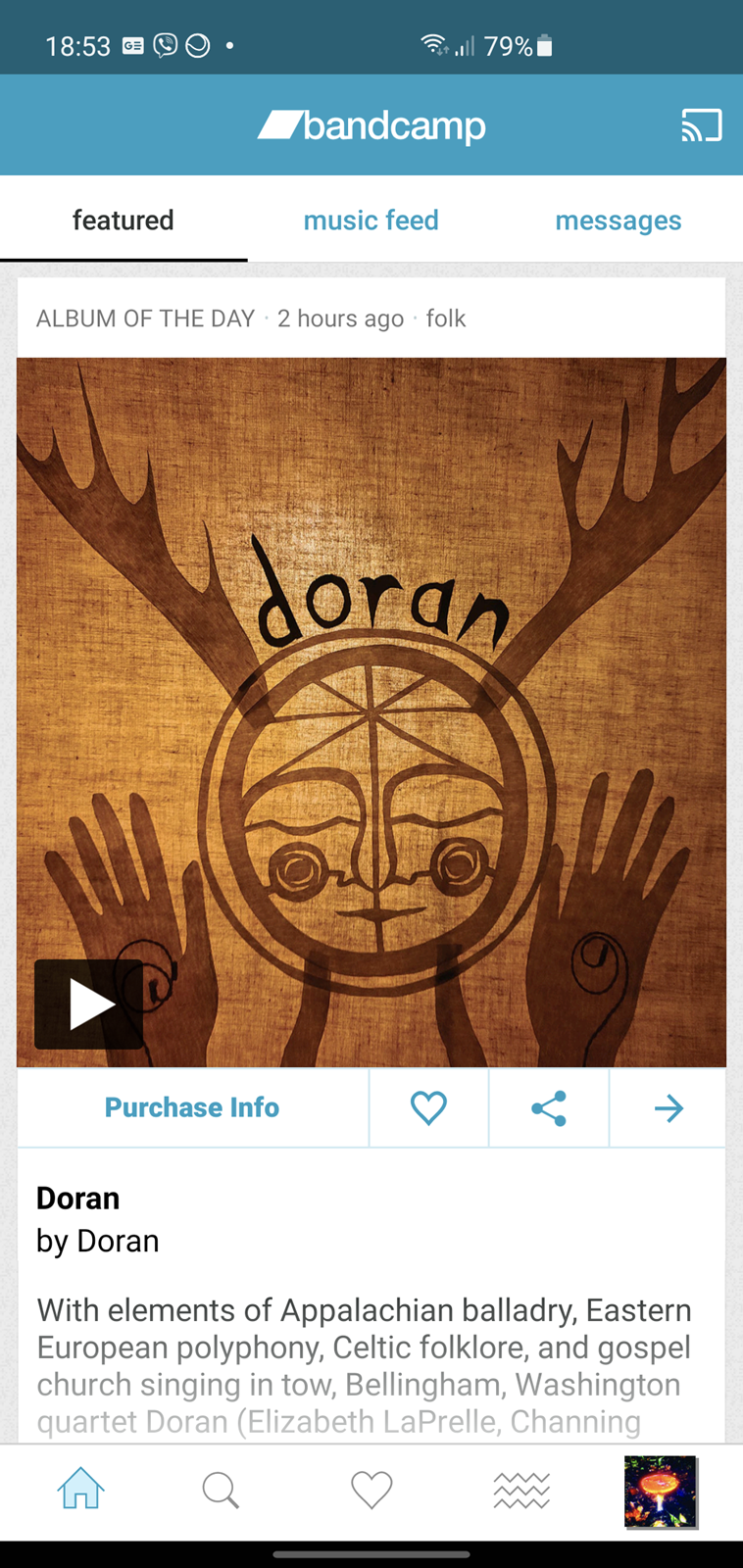This screenshot has height=1568, width=743.
Task: Select the featured tab
Action: pos(124,220)
